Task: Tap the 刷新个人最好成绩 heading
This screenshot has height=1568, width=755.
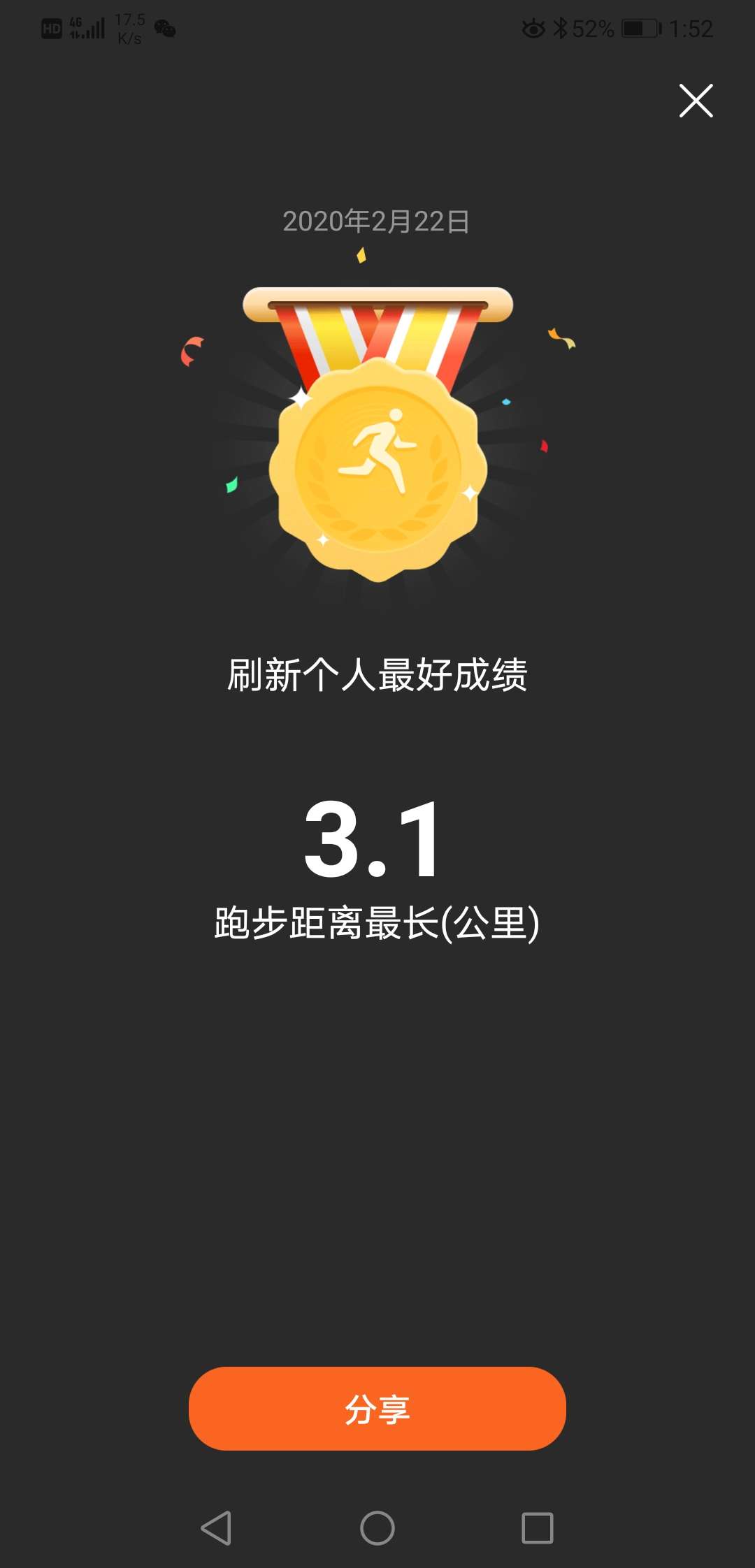Action: tap(377, 671)
